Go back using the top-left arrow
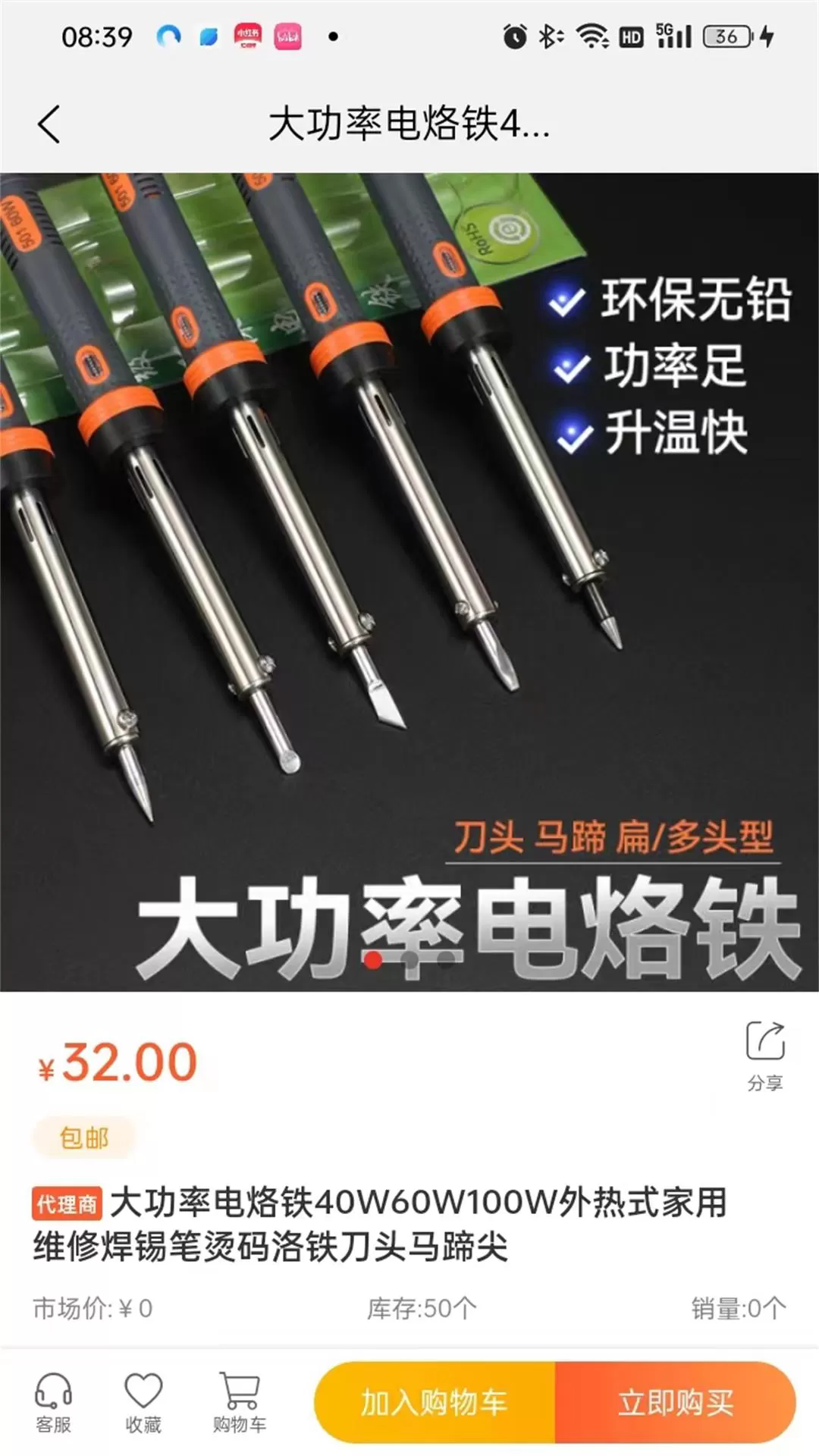 pyautogui.click(x=49, y=124)
